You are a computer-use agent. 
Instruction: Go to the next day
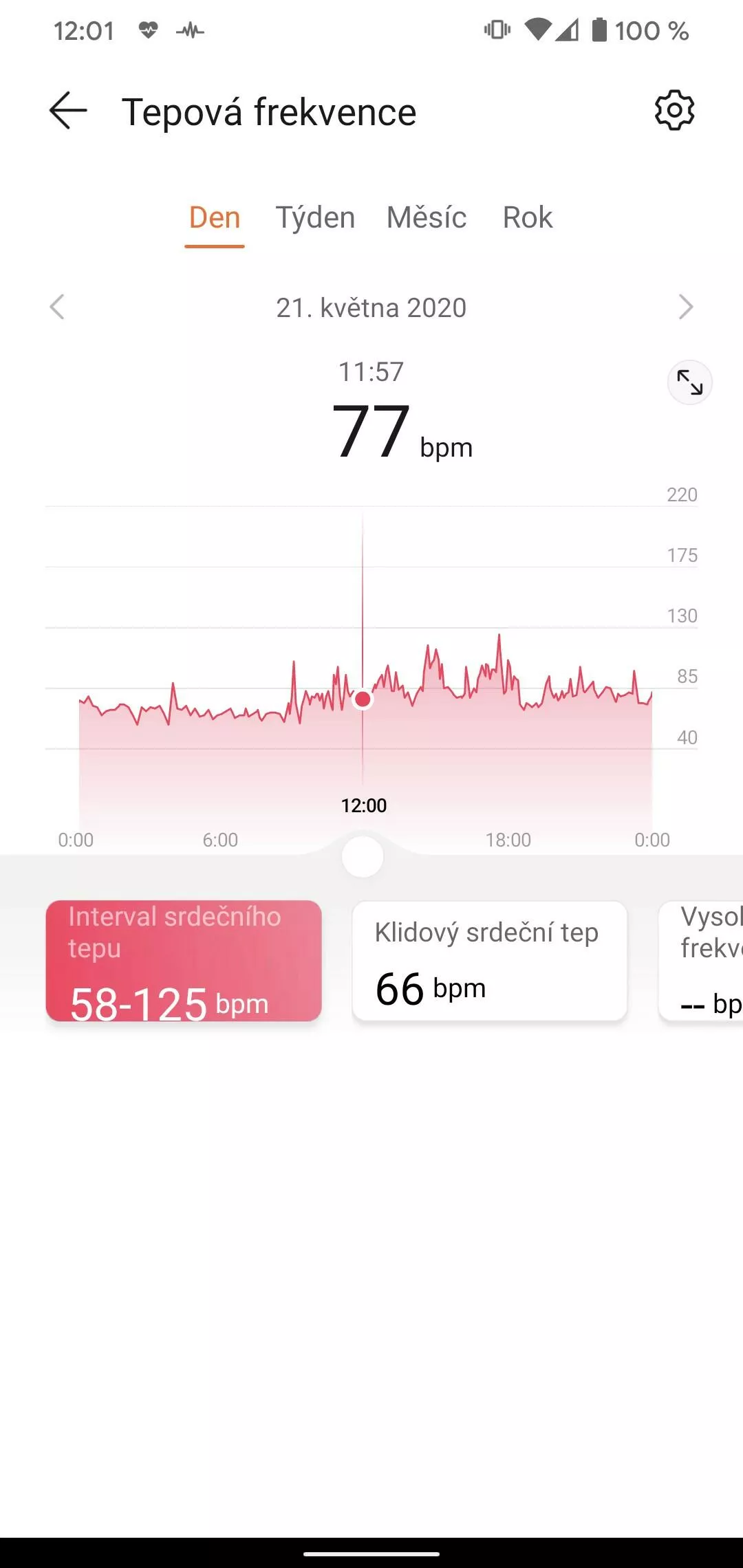(685, 307)
